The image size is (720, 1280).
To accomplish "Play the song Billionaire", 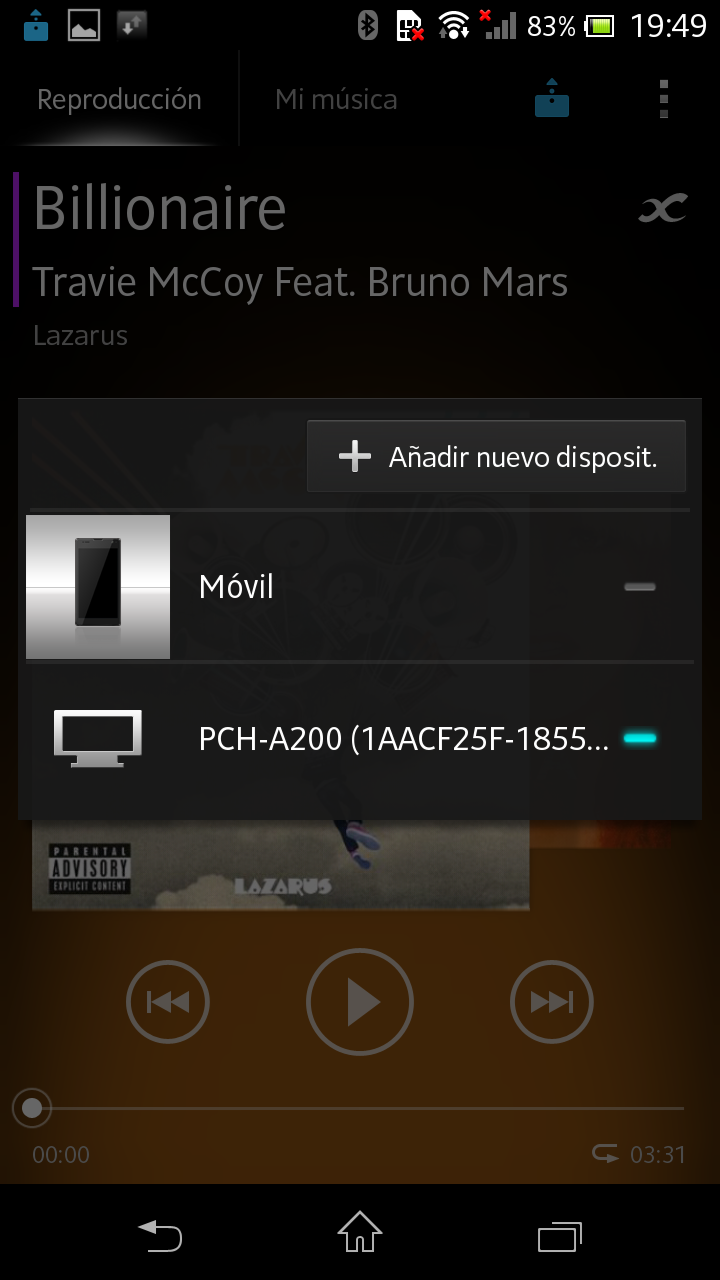I will click(x=360, y=1002).
